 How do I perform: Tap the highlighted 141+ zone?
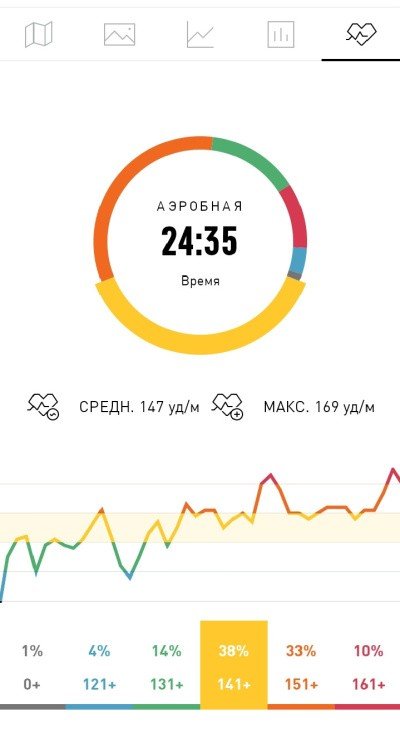coord(234,665)
